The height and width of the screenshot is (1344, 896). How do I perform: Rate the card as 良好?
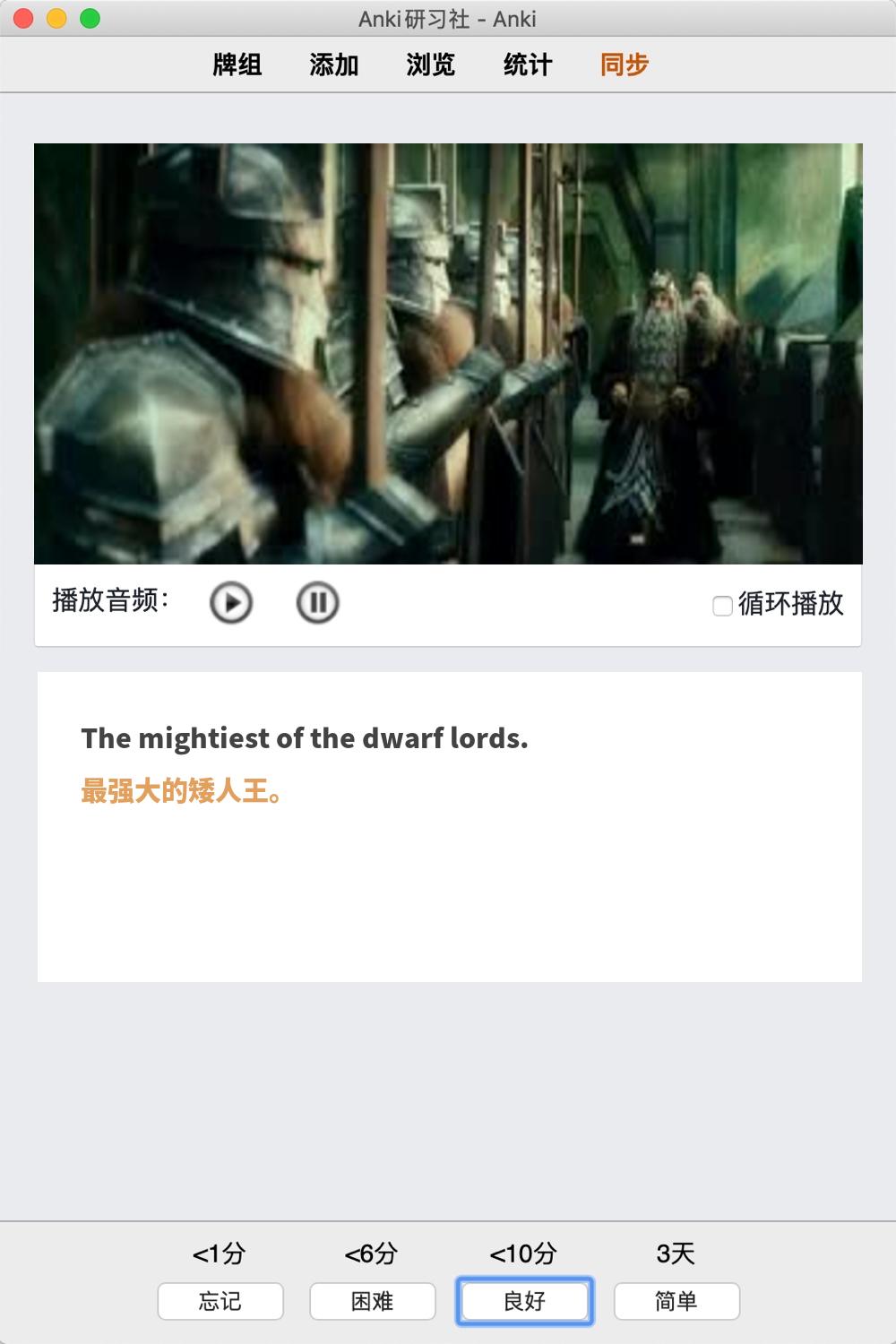point(525,1301)
